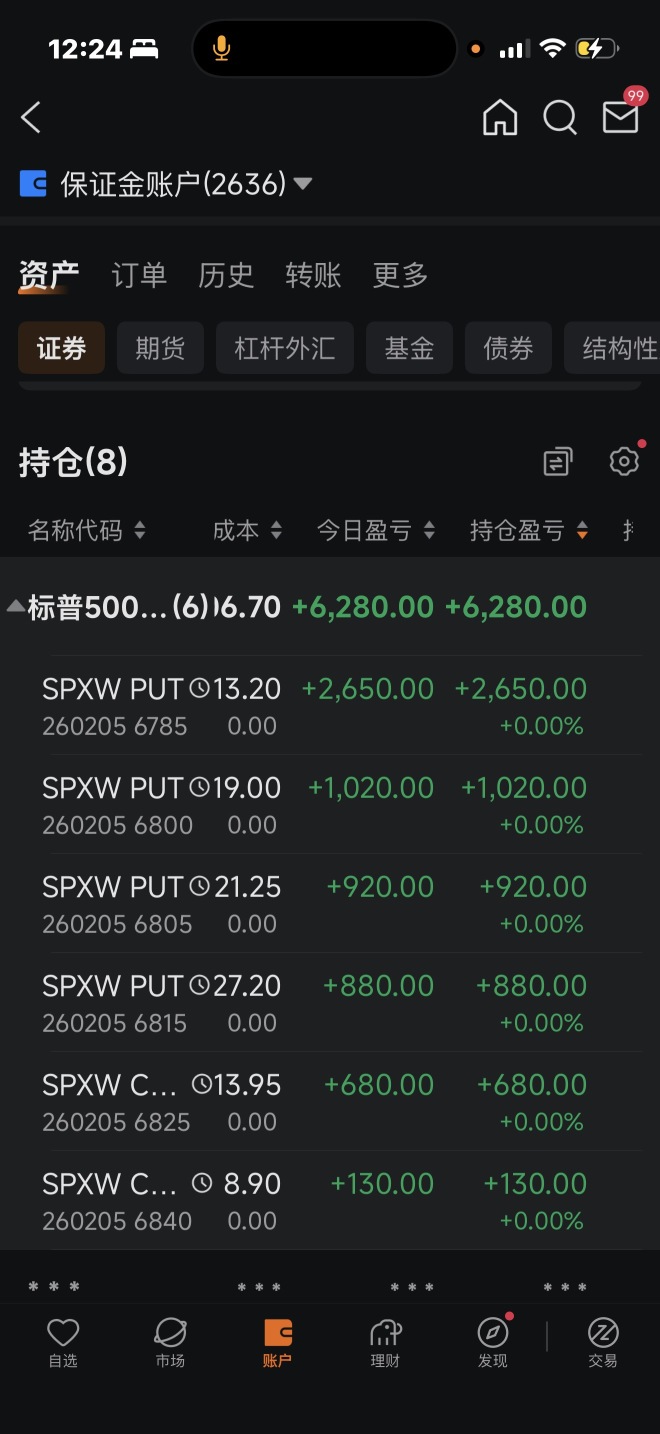This screenshot has width=660, height=1434.
Task: Open the 交易 bottom tab
Action: pyautogui.click(x=603, y=1342)
